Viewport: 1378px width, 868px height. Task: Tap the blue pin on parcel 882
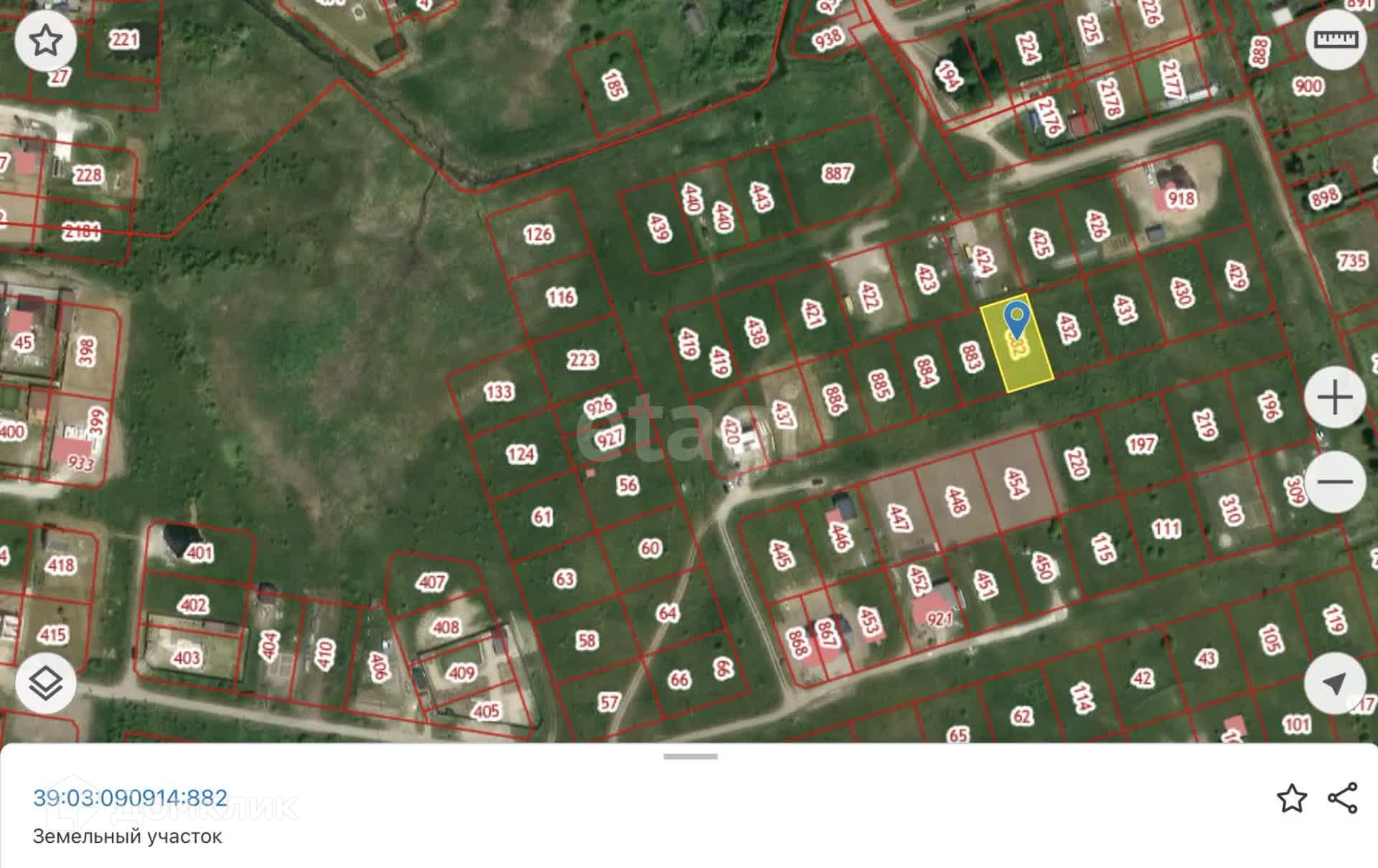1017,321
